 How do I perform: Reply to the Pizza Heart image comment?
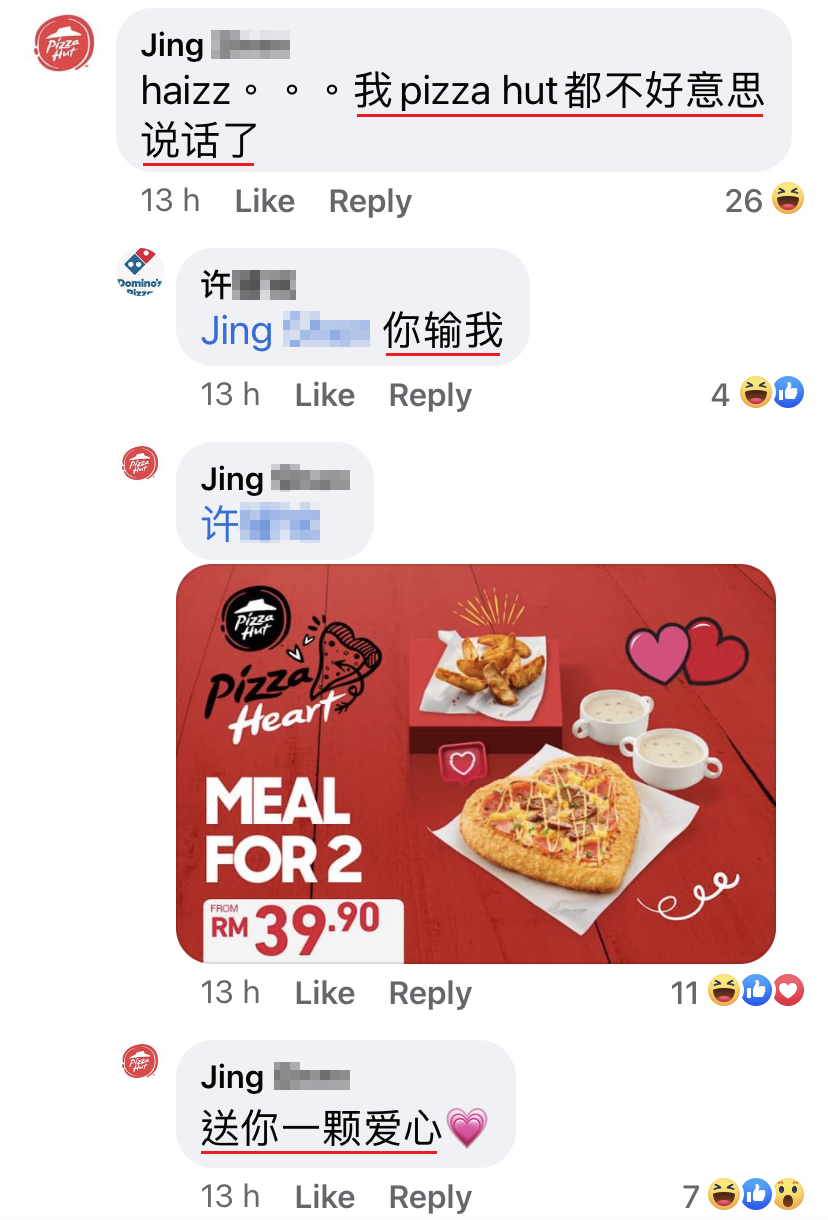tap(430, 993)
